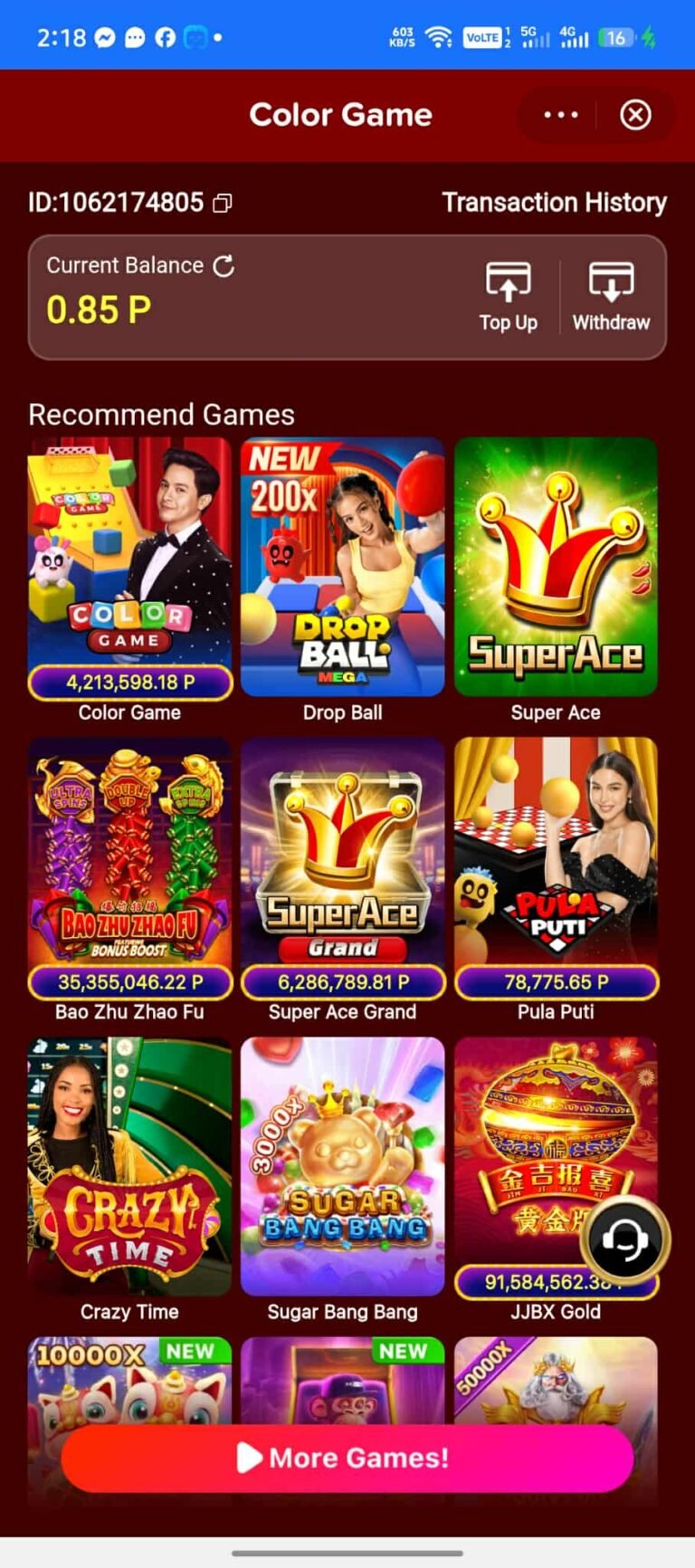The height and width of the screenshot is (1568, 695).
Task: Tap the More Games! button
Action: [x=347, y=1458]
